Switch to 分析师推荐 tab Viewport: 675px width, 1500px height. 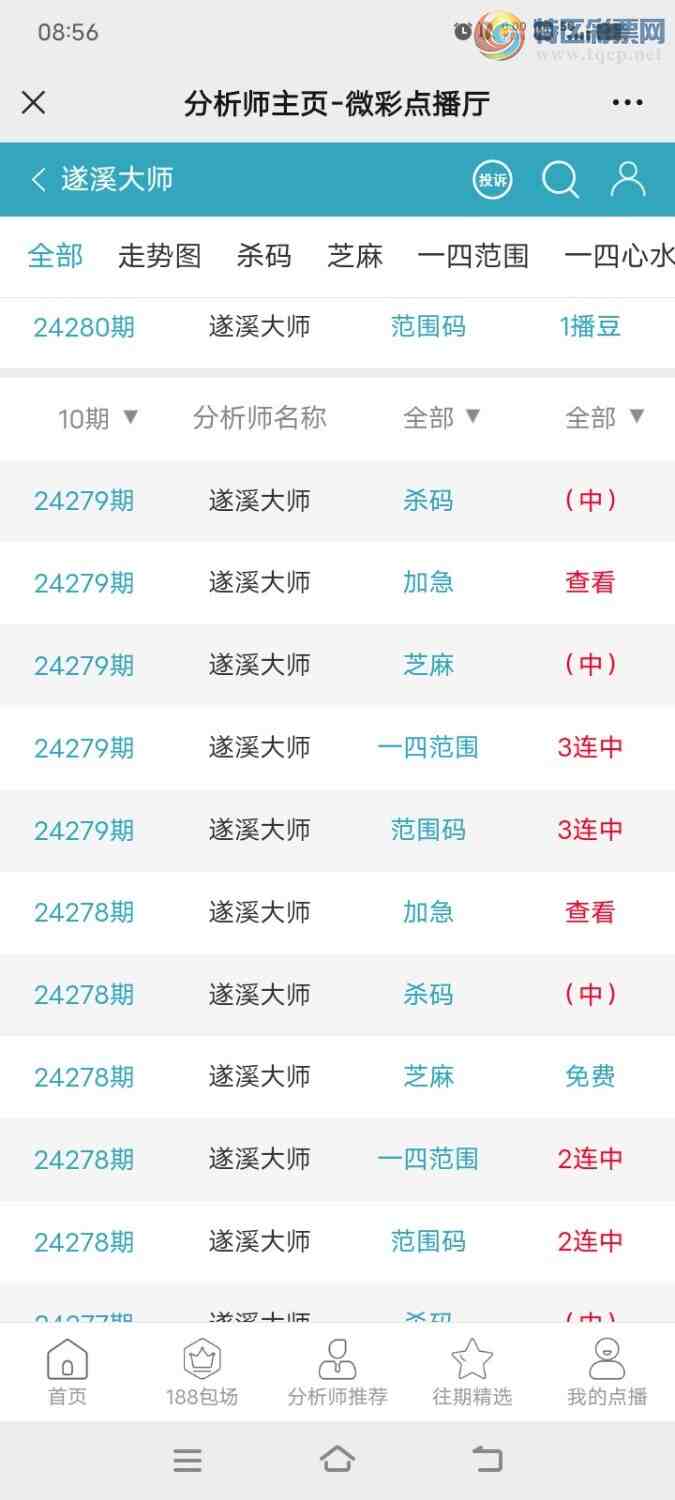tap(337, 1373)
